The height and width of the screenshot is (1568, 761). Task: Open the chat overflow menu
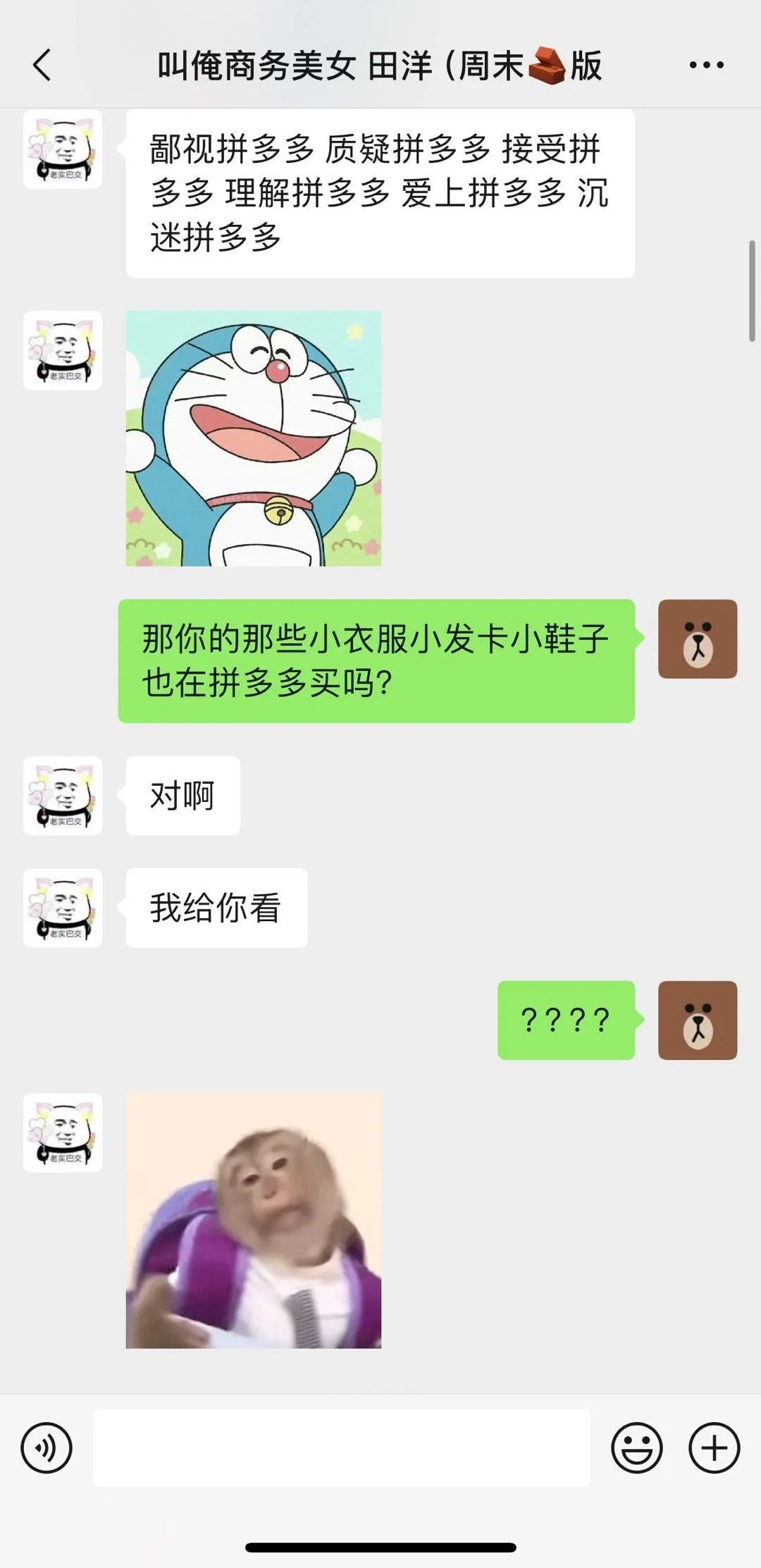coord(706,65)
